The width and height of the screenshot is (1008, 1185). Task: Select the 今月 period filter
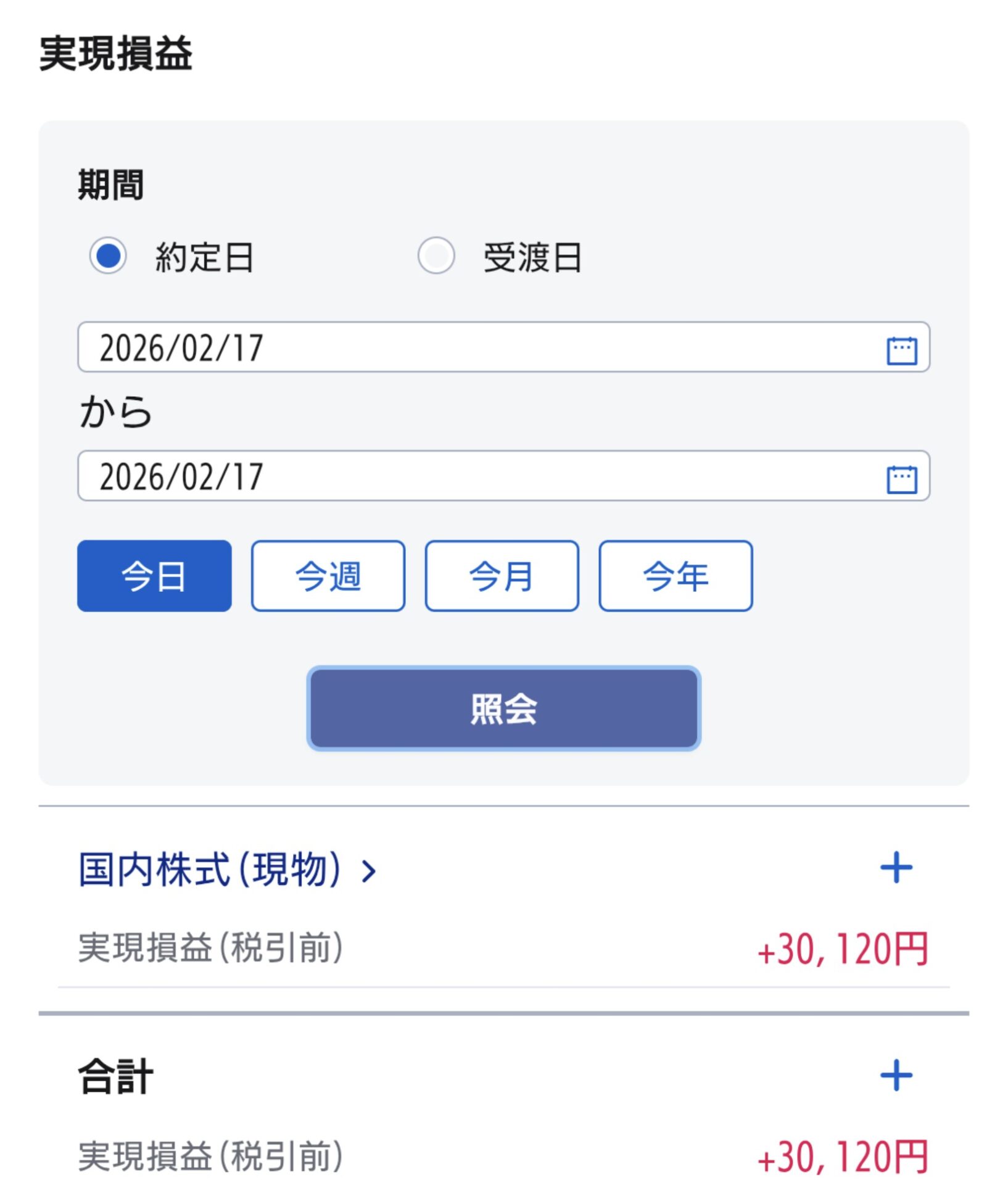point(502,575)
